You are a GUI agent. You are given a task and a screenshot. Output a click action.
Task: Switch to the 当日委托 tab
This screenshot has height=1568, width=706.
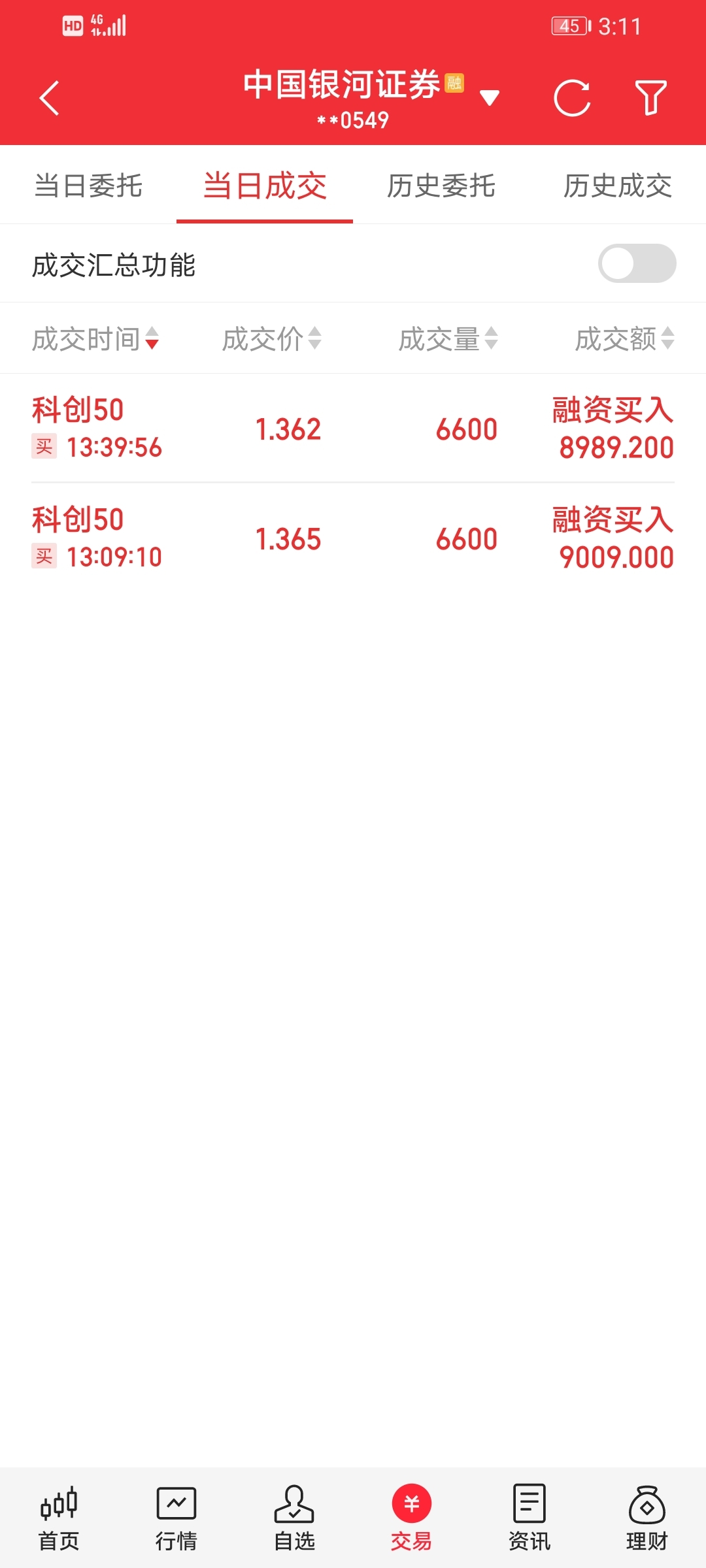88,186
